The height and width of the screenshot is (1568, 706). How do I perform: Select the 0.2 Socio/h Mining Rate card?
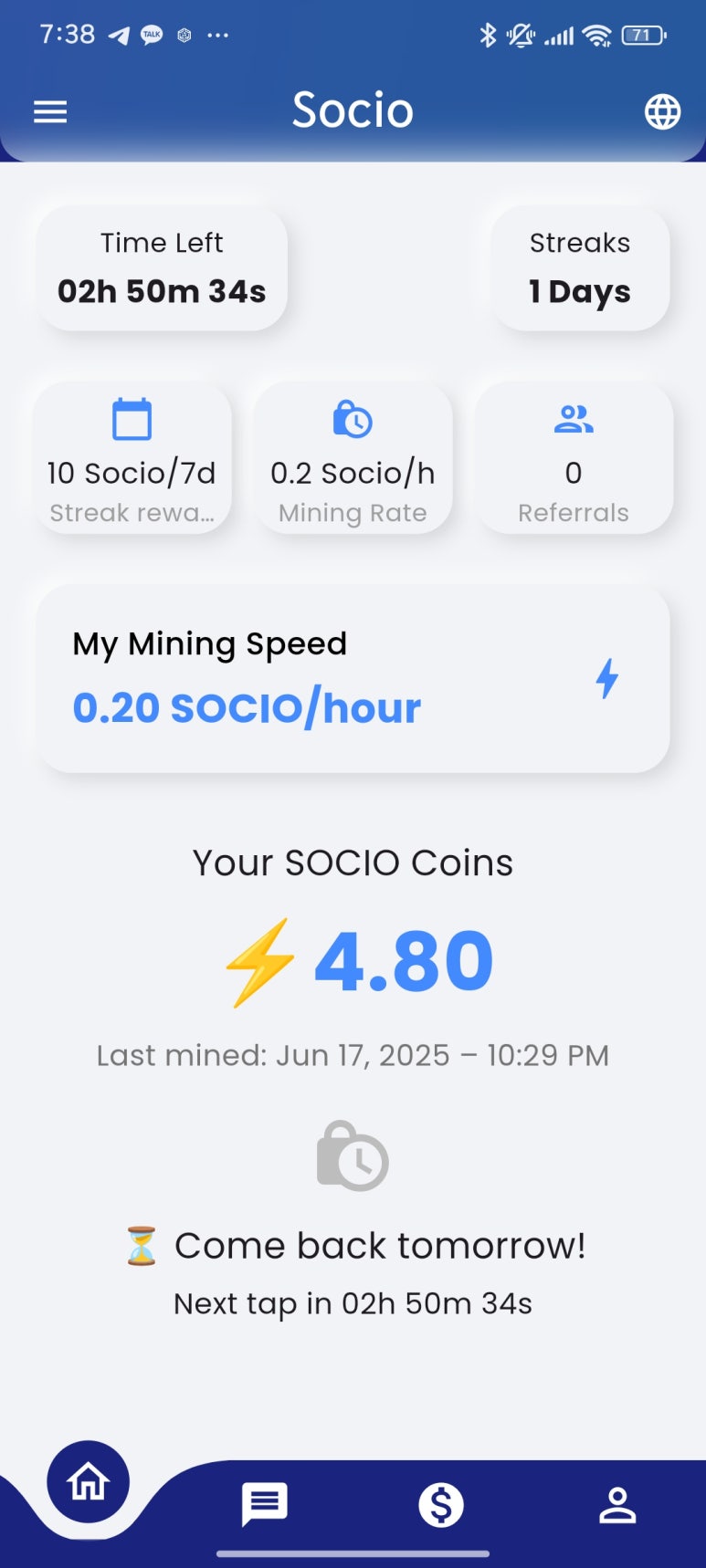click(x=353, y=459)
